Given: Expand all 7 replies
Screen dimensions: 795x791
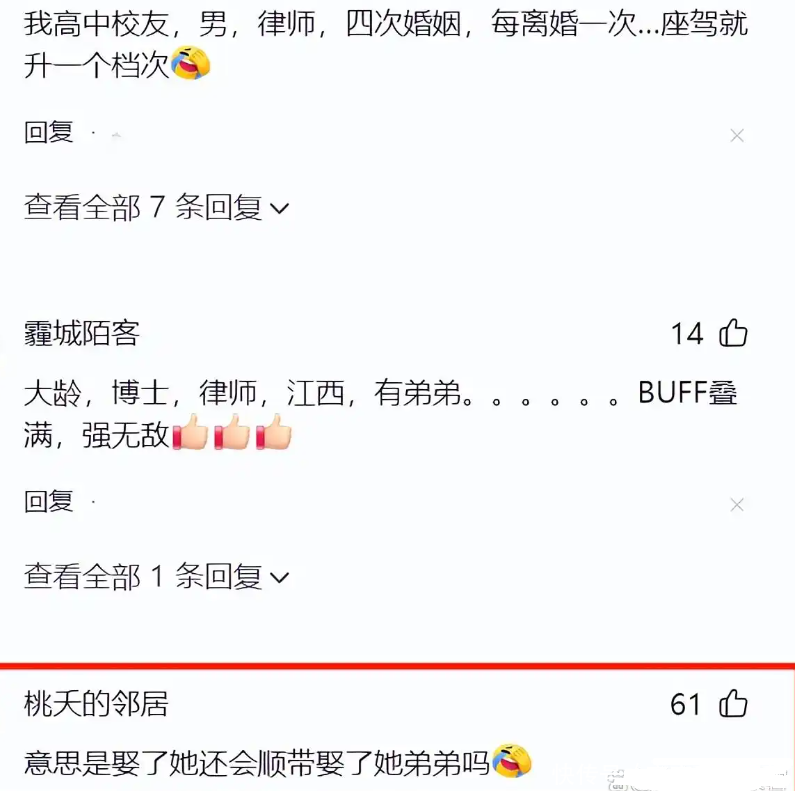Looking at the screenshot, I should click(156, 207).
